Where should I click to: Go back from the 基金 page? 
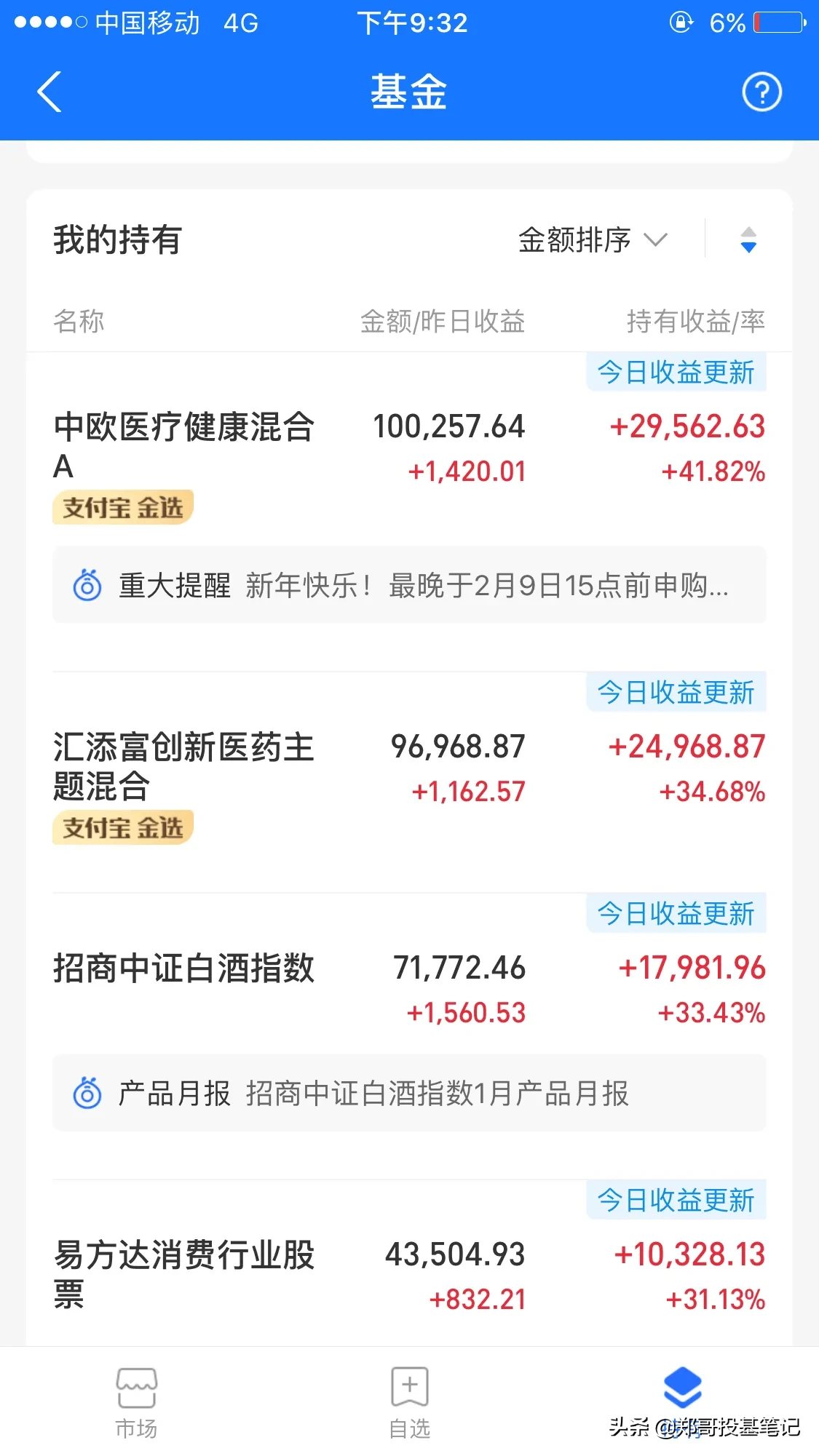50,92
